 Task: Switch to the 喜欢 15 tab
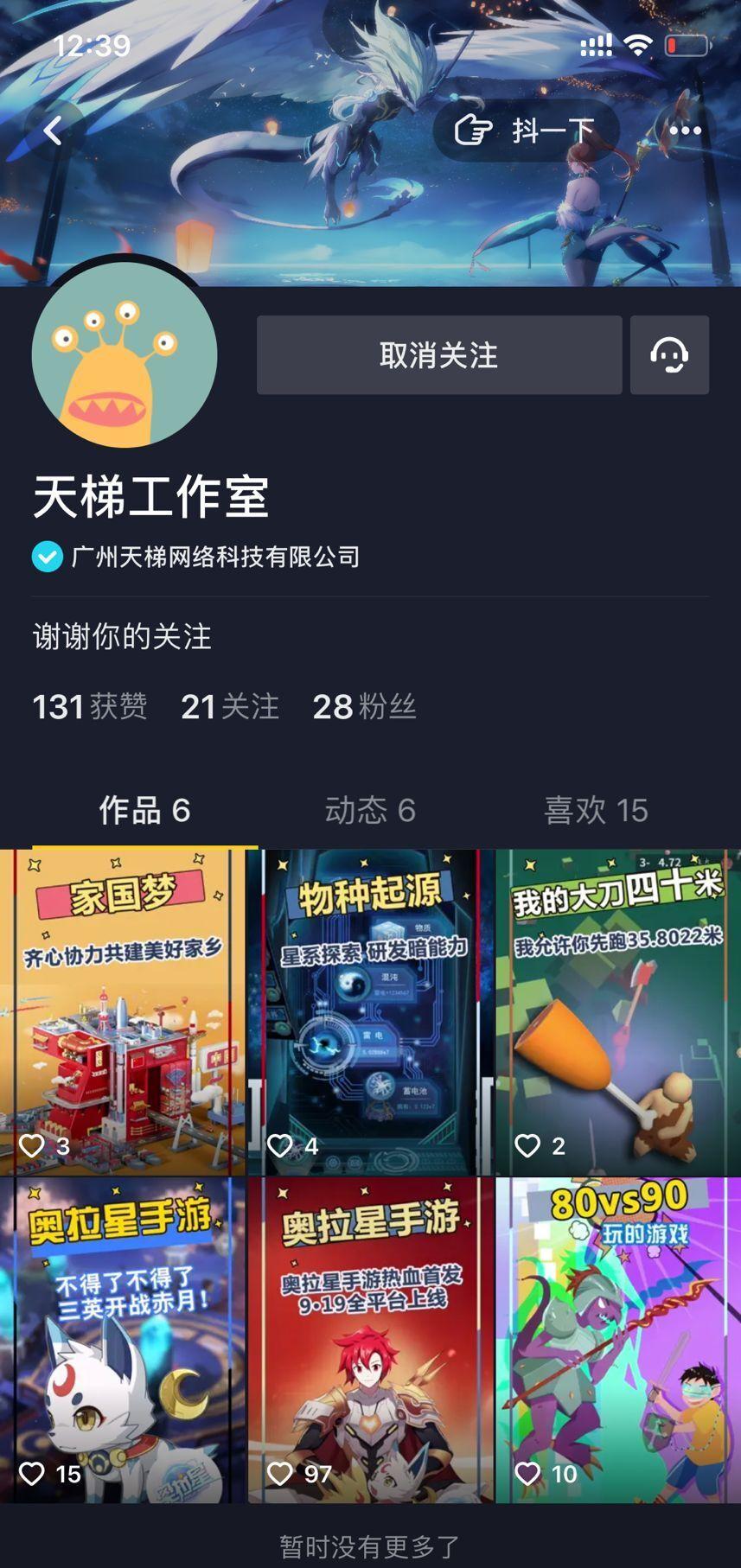pyautogui.click(x=596, y=811)
